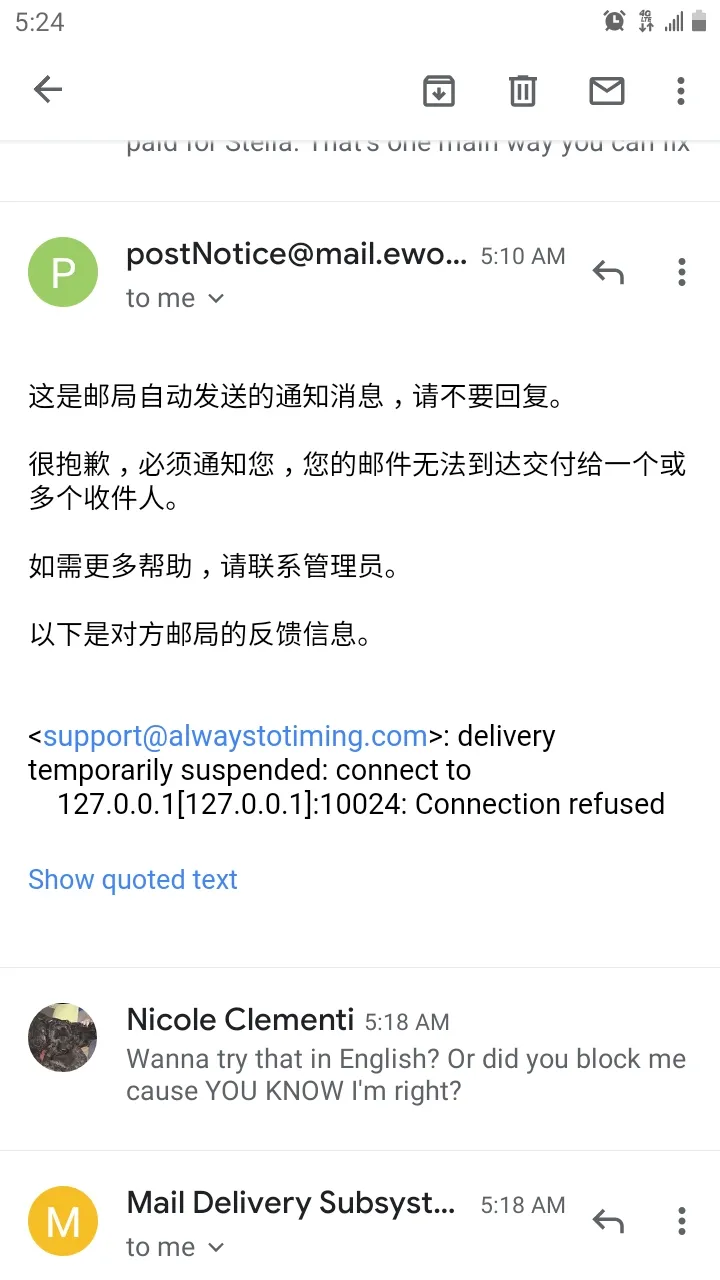Open the support@alwaystotiming.com email link

[x=235, y=737]
